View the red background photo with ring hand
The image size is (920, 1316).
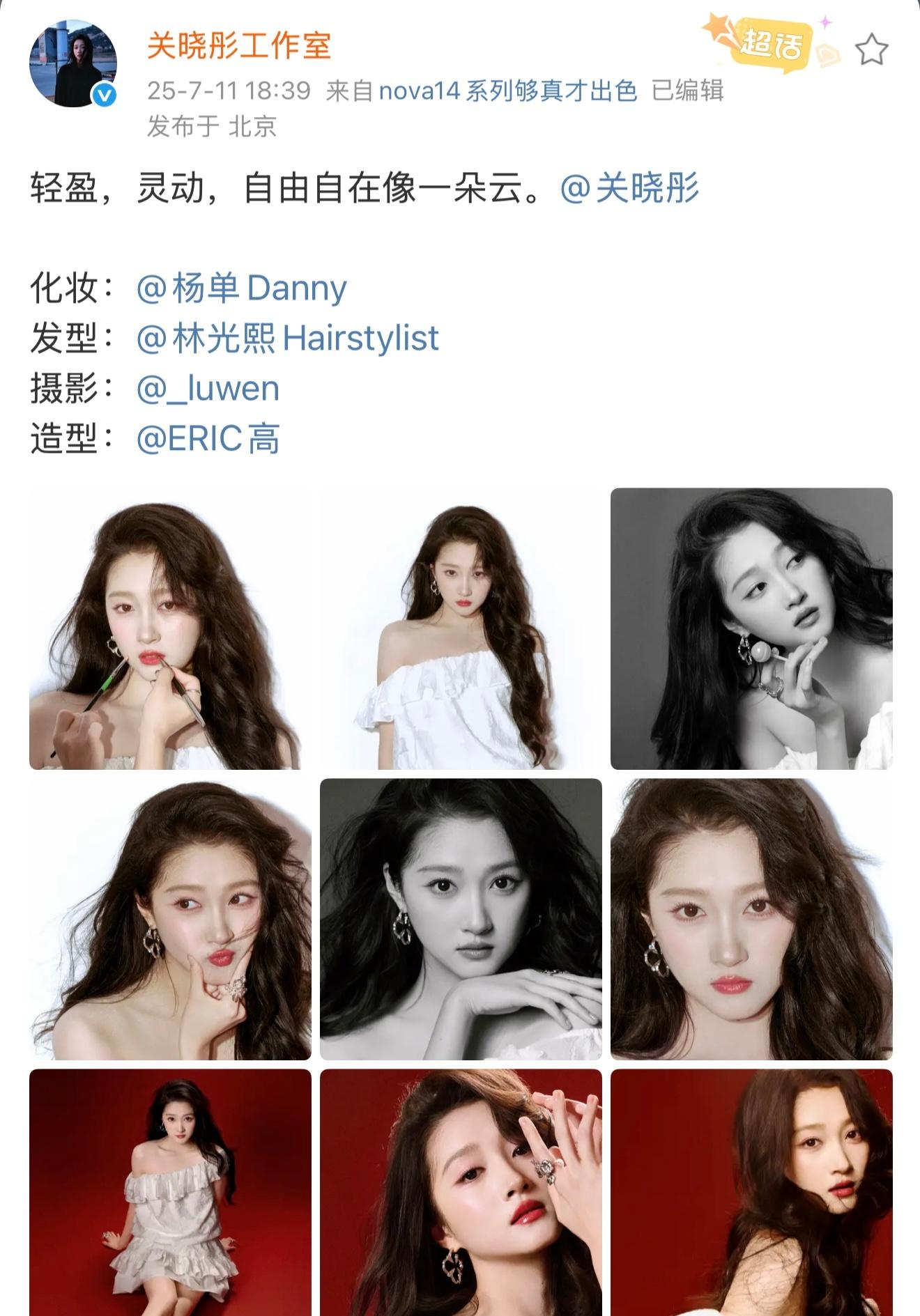pyautogui.click(x=461, y=1191)
